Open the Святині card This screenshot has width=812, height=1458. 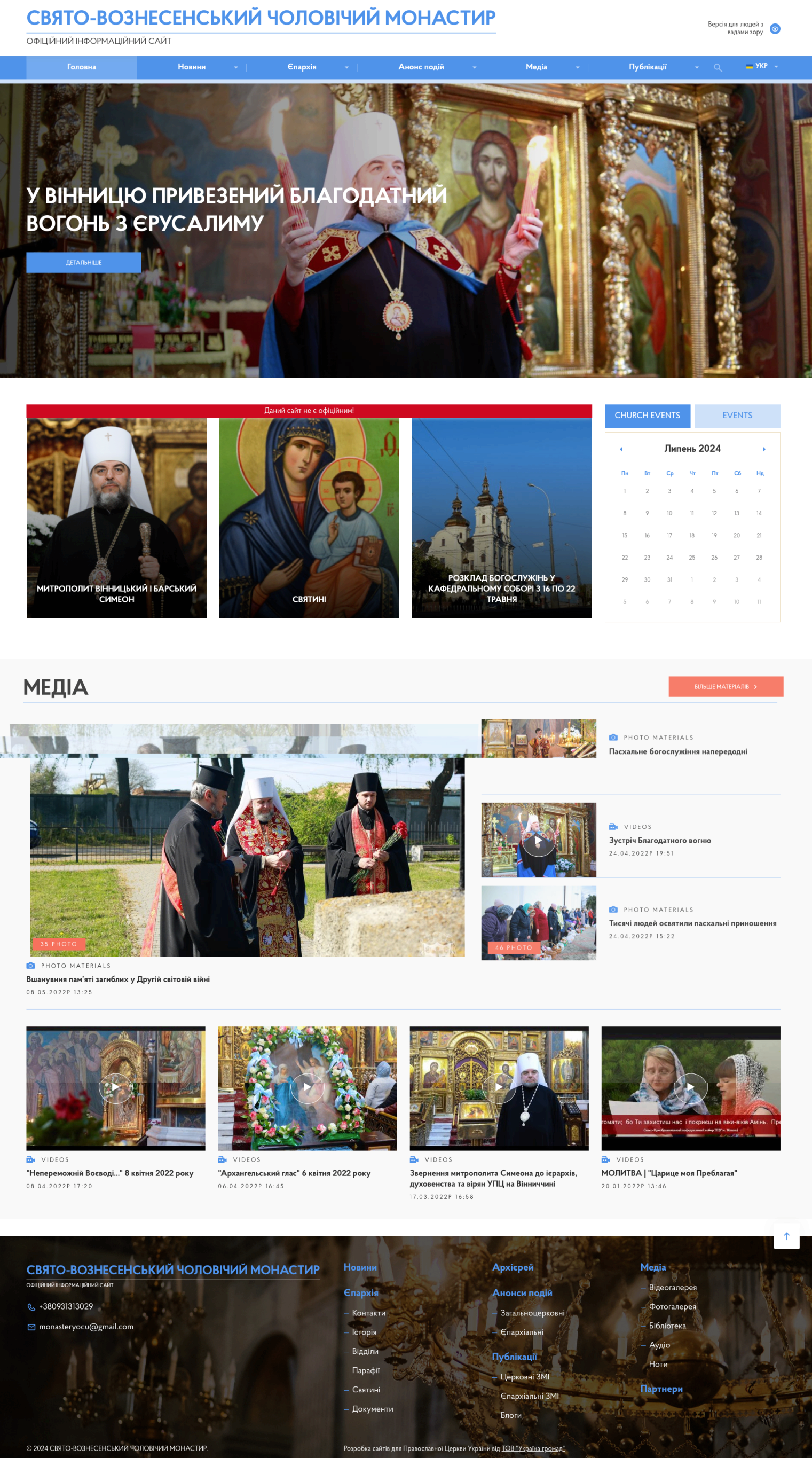coord(309,518)
